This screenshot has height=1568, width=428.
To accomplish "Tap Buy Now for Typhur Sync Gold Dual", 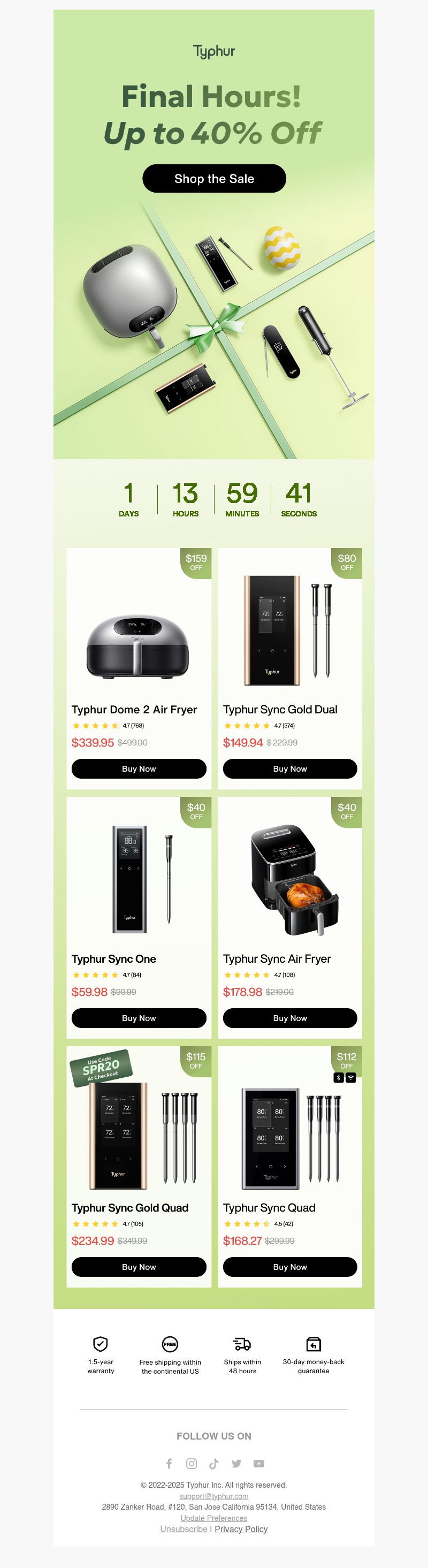I will point(290,768).
